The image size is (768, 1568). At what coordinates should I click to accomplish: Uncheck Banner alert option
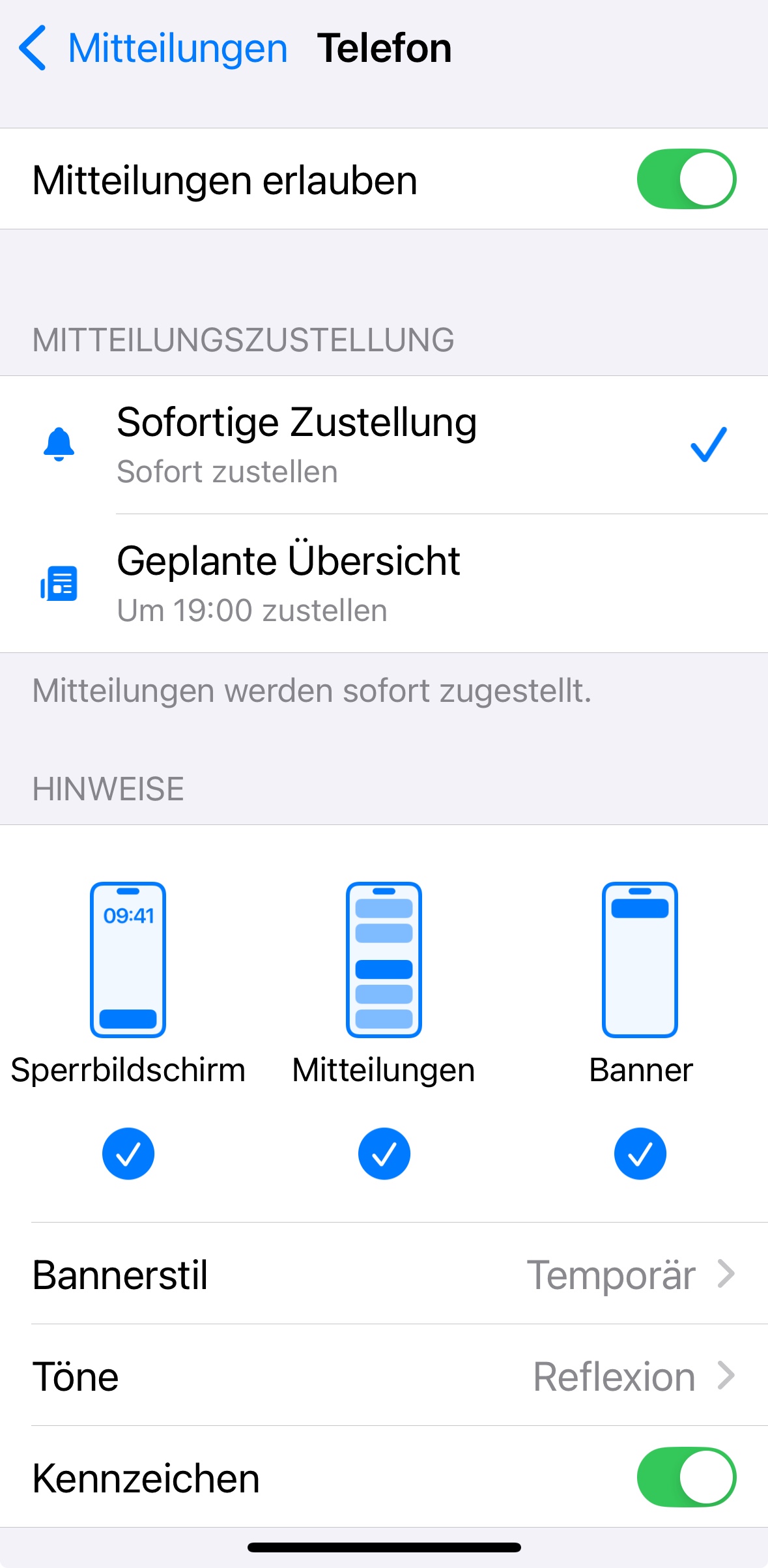(640, 1154)
